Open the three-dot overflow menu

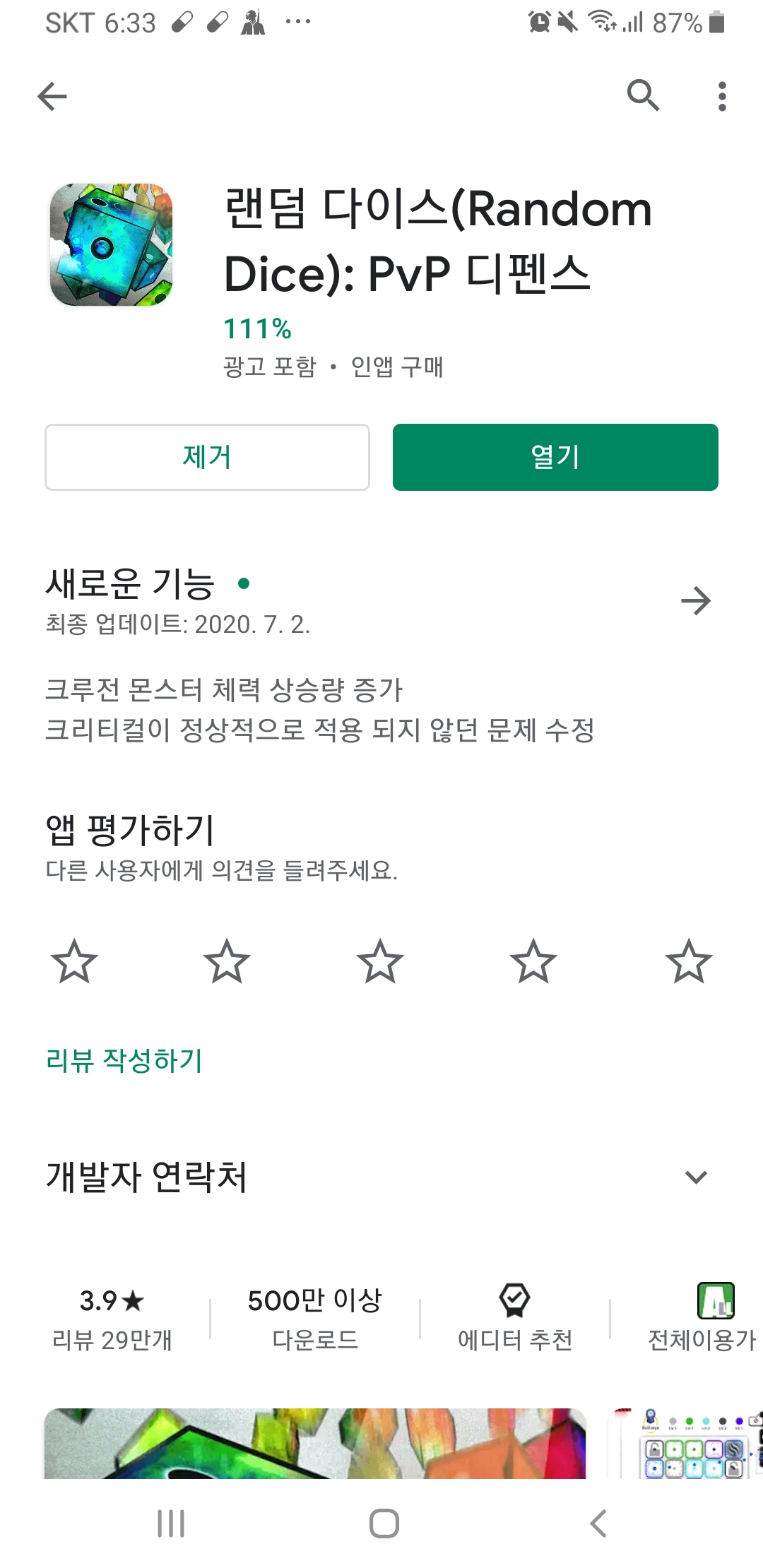[721, 96]
